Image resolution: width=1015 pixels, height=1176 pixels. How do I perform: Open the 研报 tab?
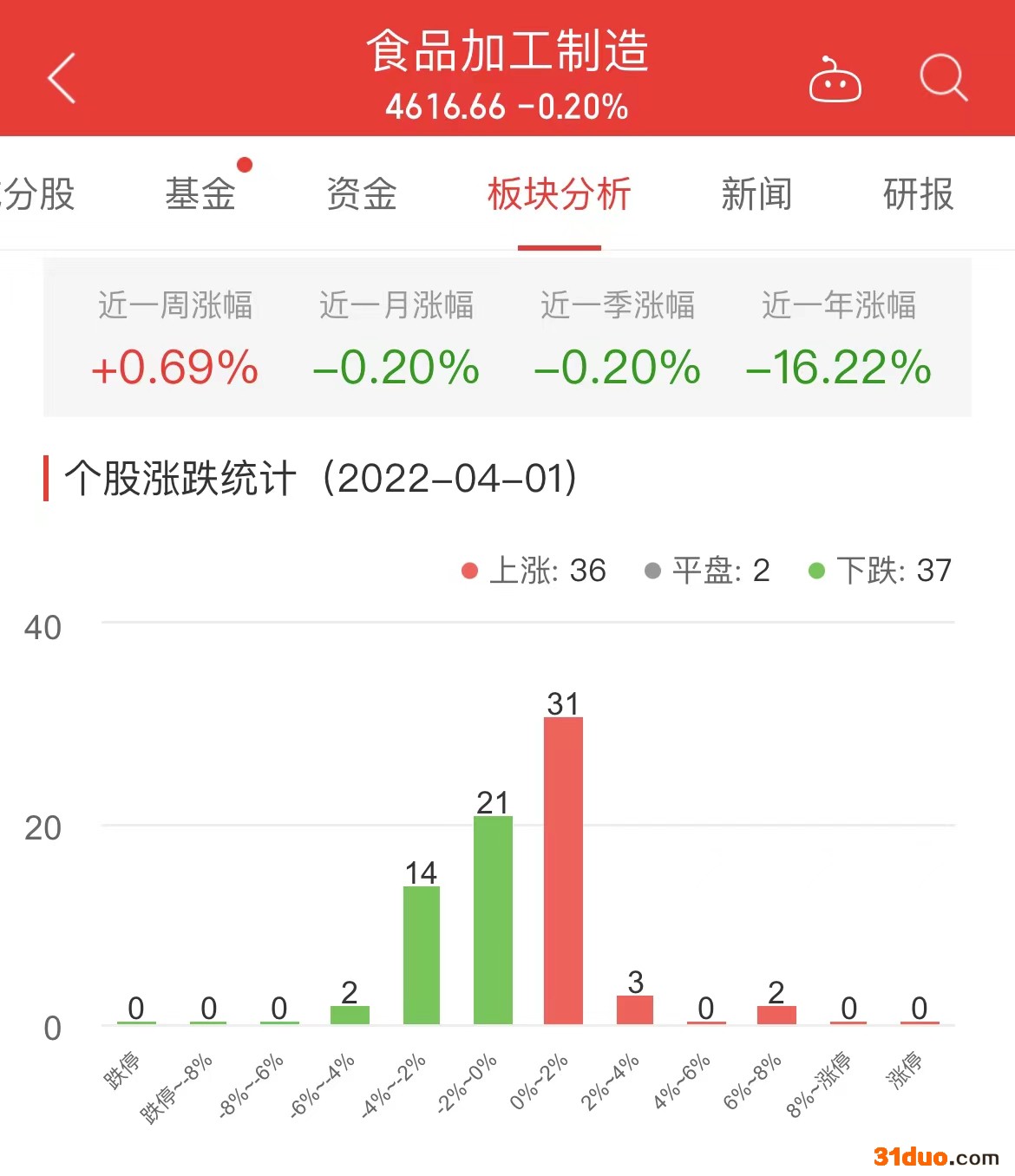(x=918, y=194)
